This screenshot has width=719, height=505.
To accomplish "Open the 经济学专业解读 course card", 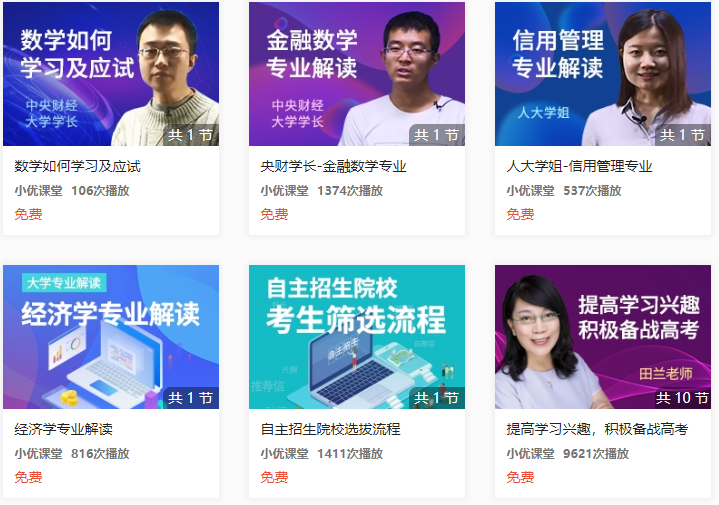I will [x=111, y=337].
